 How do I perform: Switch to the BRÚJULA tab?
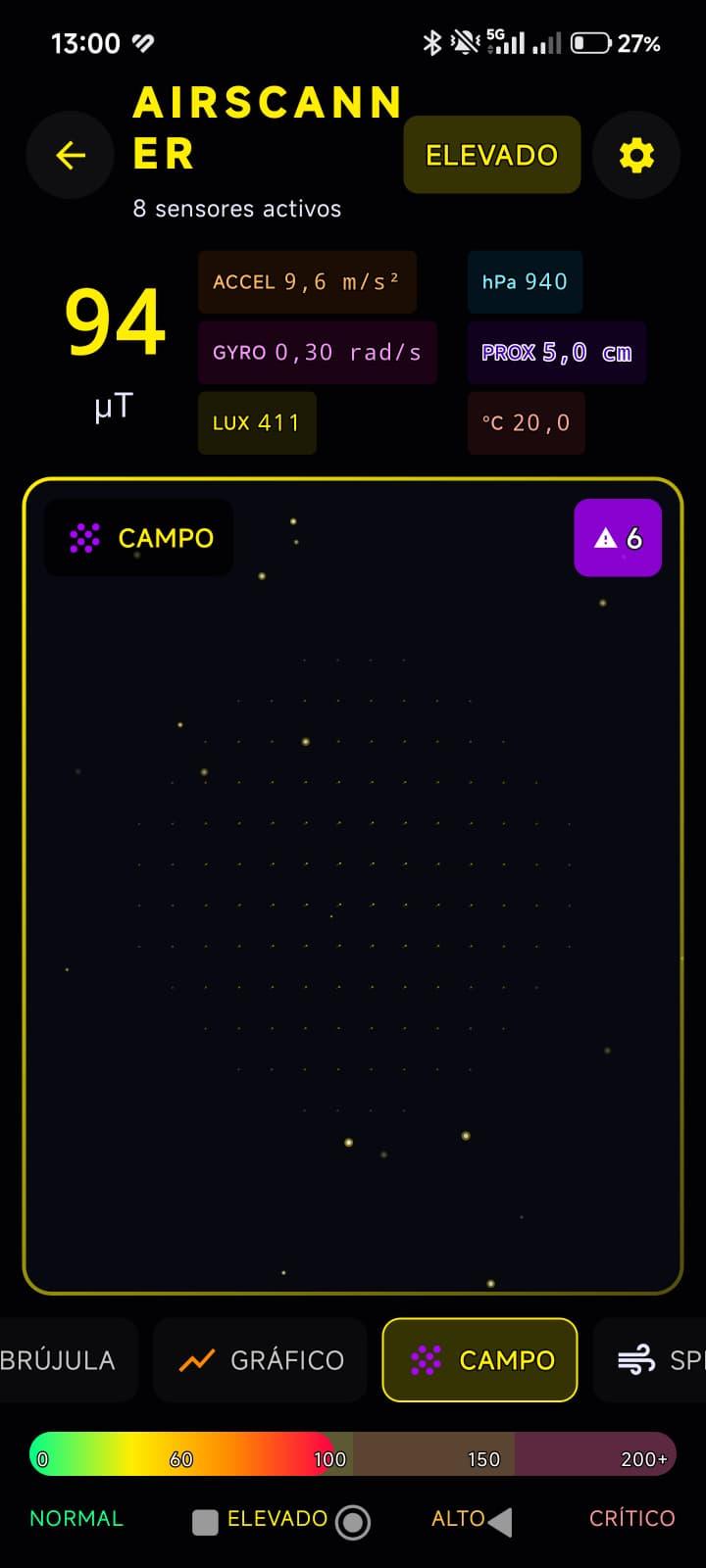click(61, 1360)
